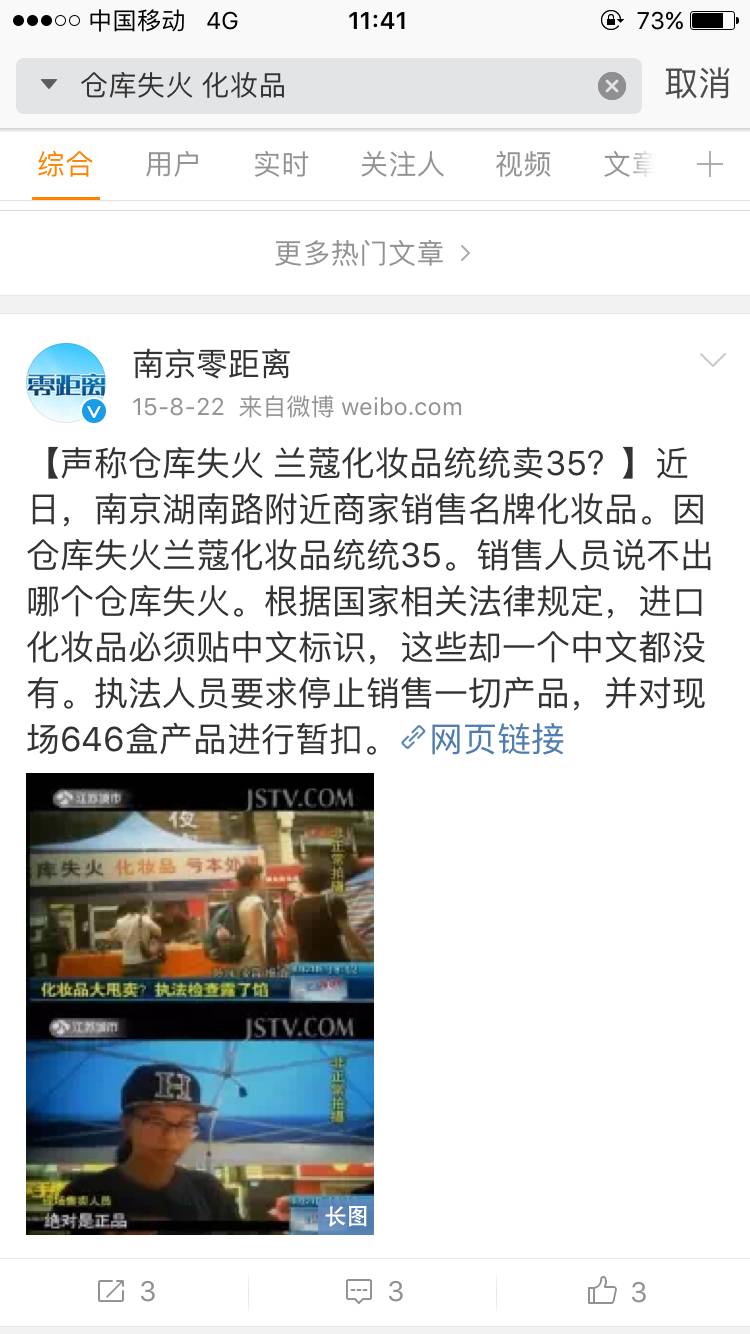Expand the post options chevron
This screenshot has width=750, height=1334.
pos(712,360)
